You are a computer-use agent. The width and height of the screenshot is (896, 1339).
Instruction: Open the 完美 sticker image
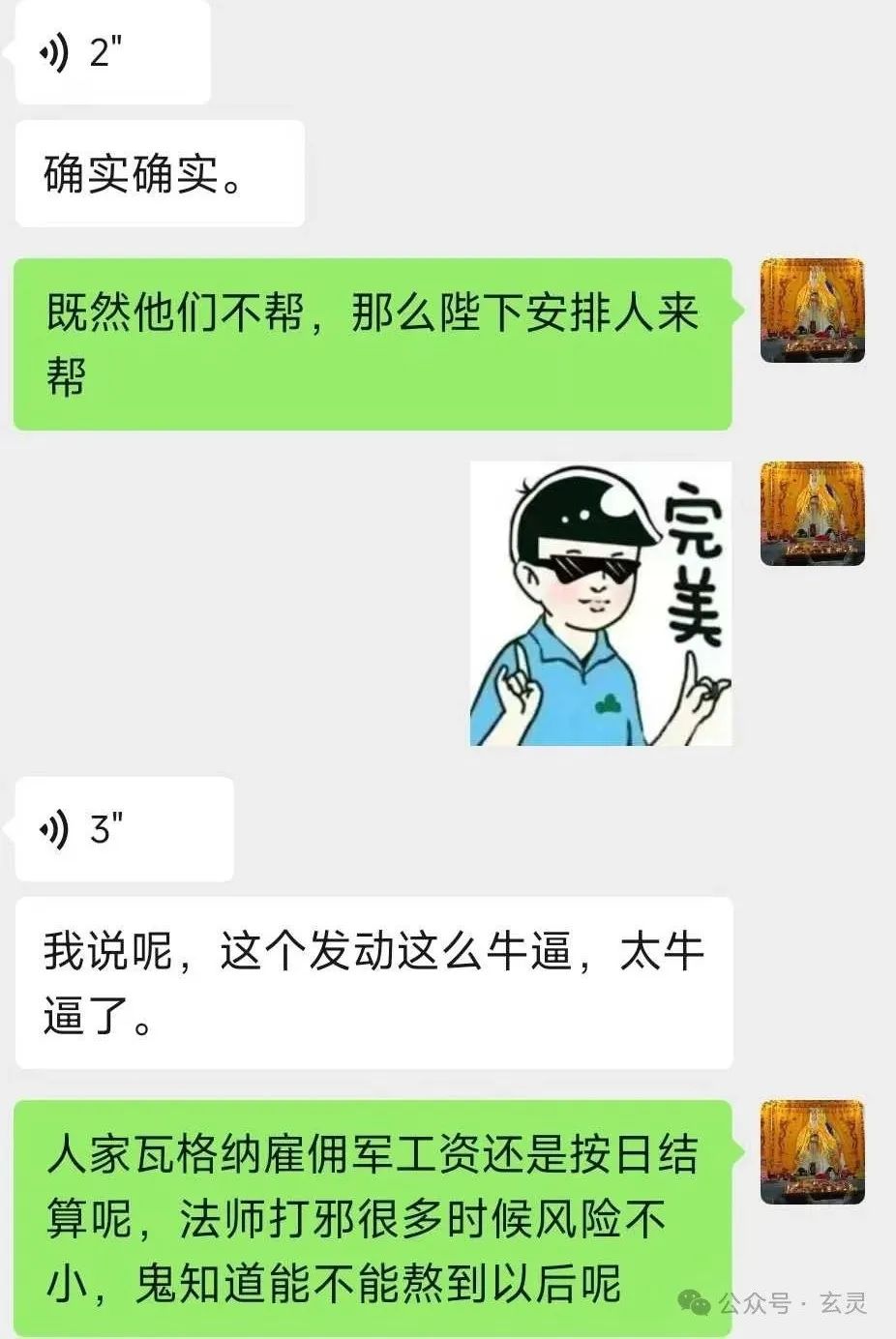600,604
